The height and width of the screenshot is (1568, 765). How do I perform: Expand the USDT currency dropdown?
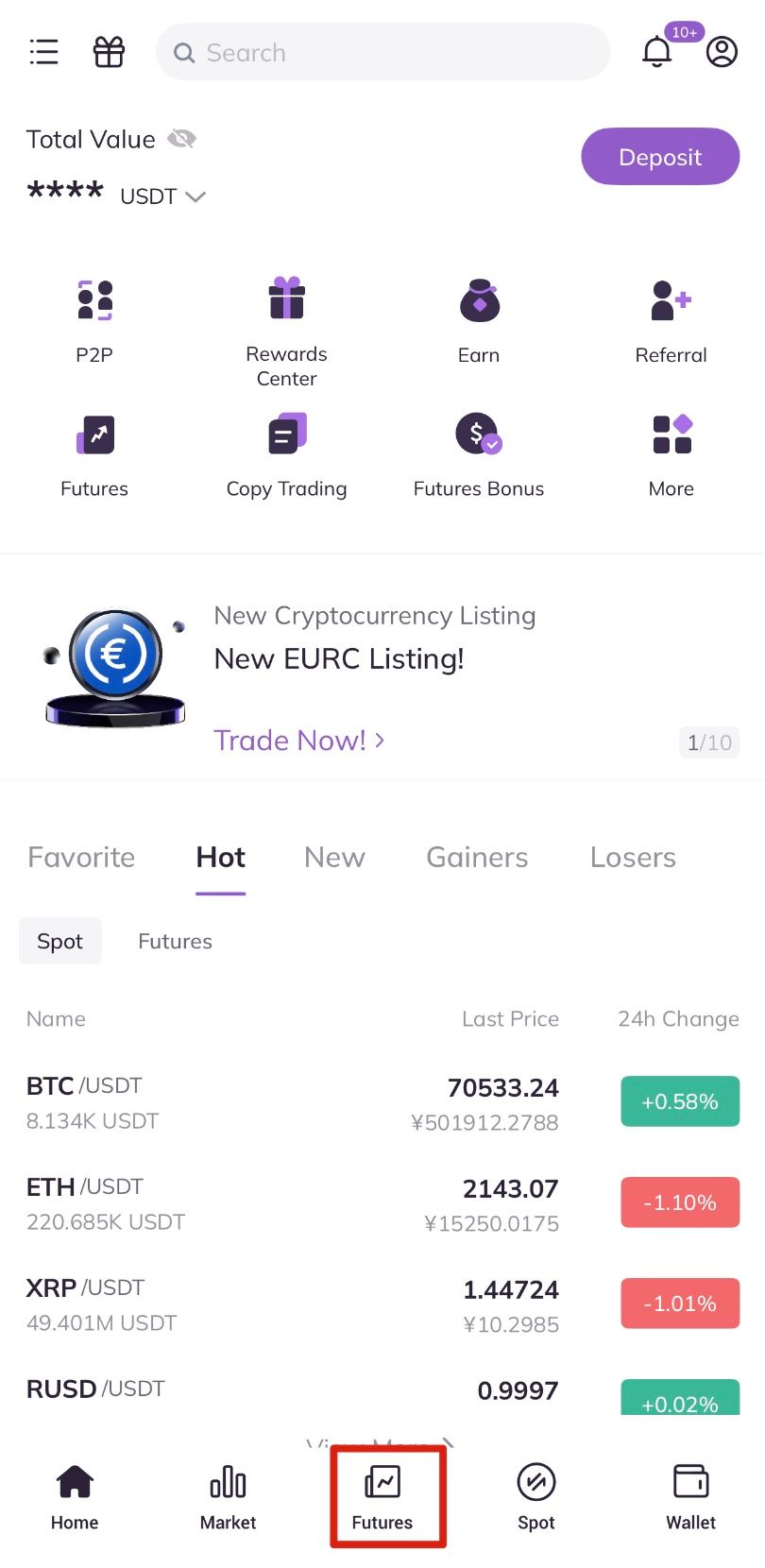tap(162, 196)
